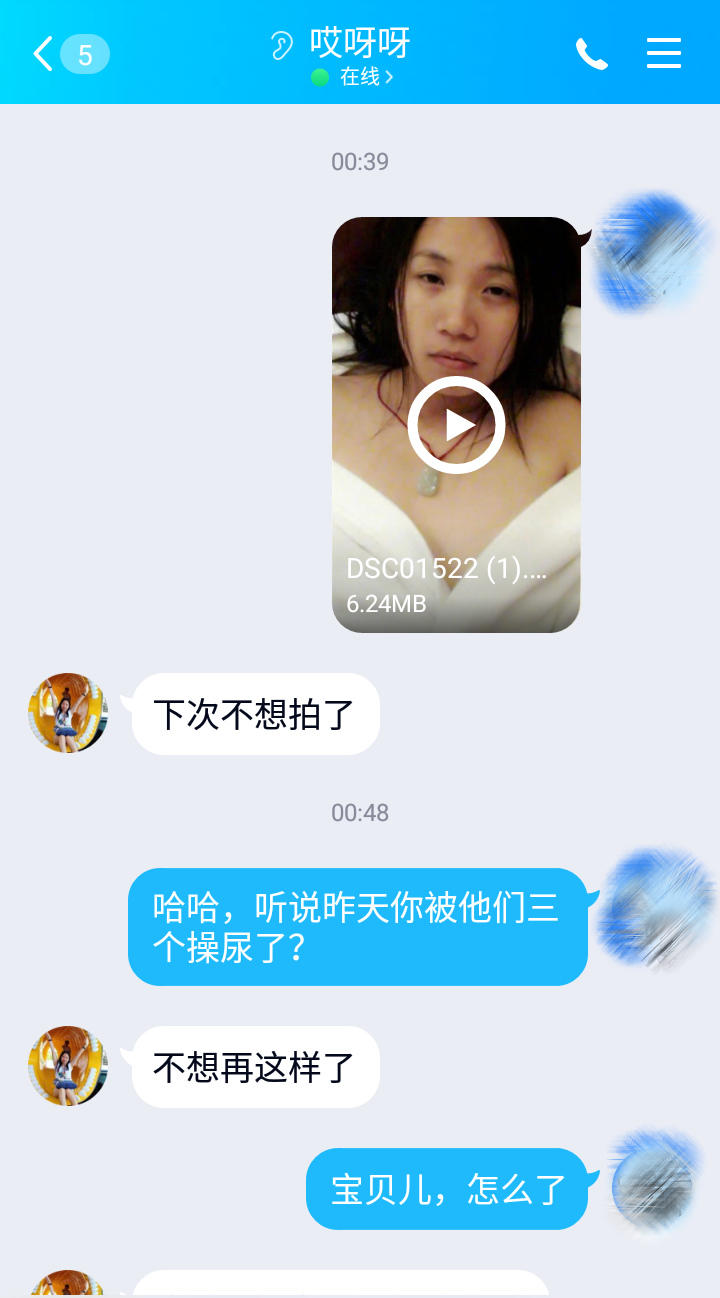
Task: Tap the sent bubble starting with 哈哈
Action: coord(357,926)
